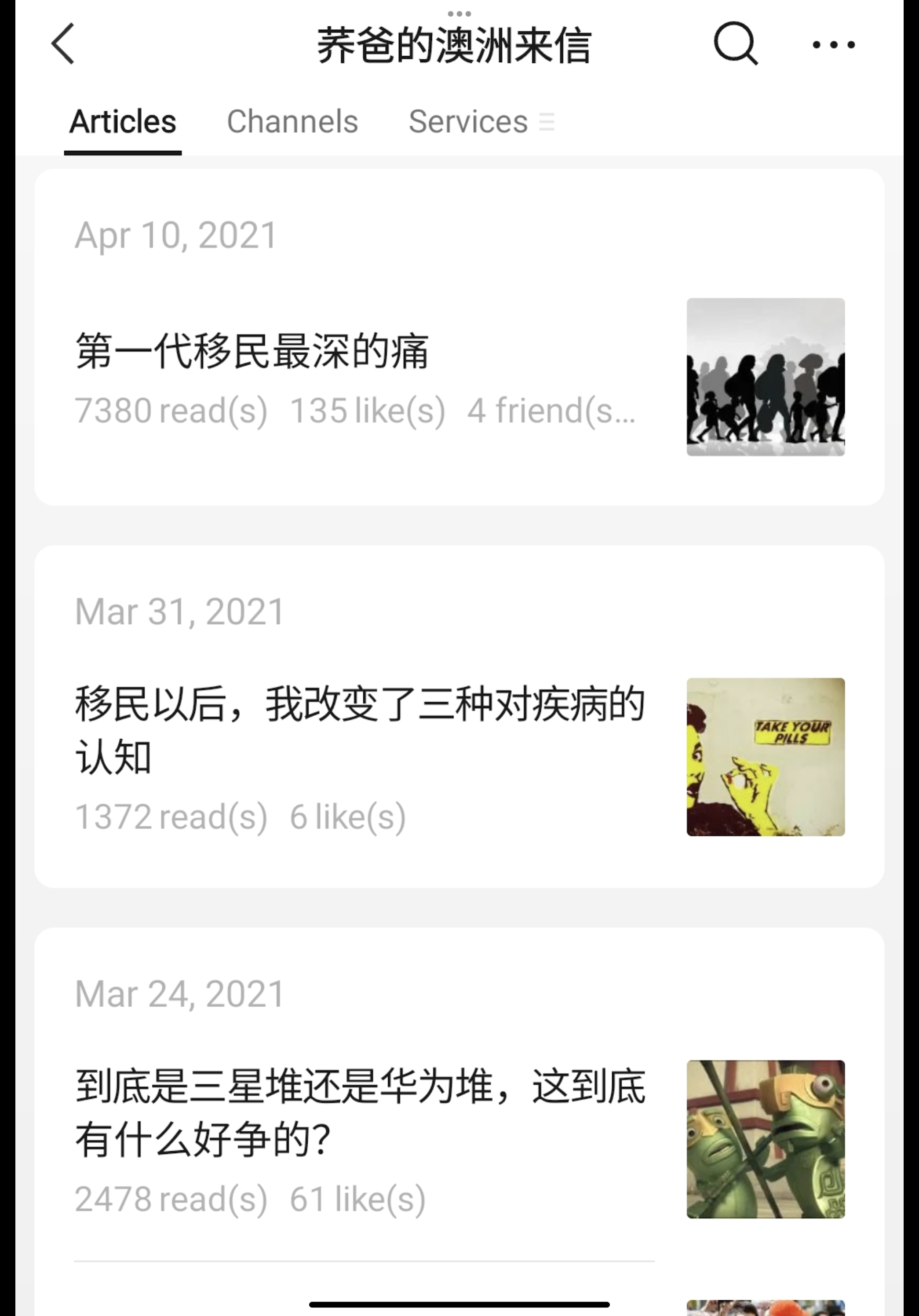
Task: Open the three-dot more options menu
Action: pos(833,45)
